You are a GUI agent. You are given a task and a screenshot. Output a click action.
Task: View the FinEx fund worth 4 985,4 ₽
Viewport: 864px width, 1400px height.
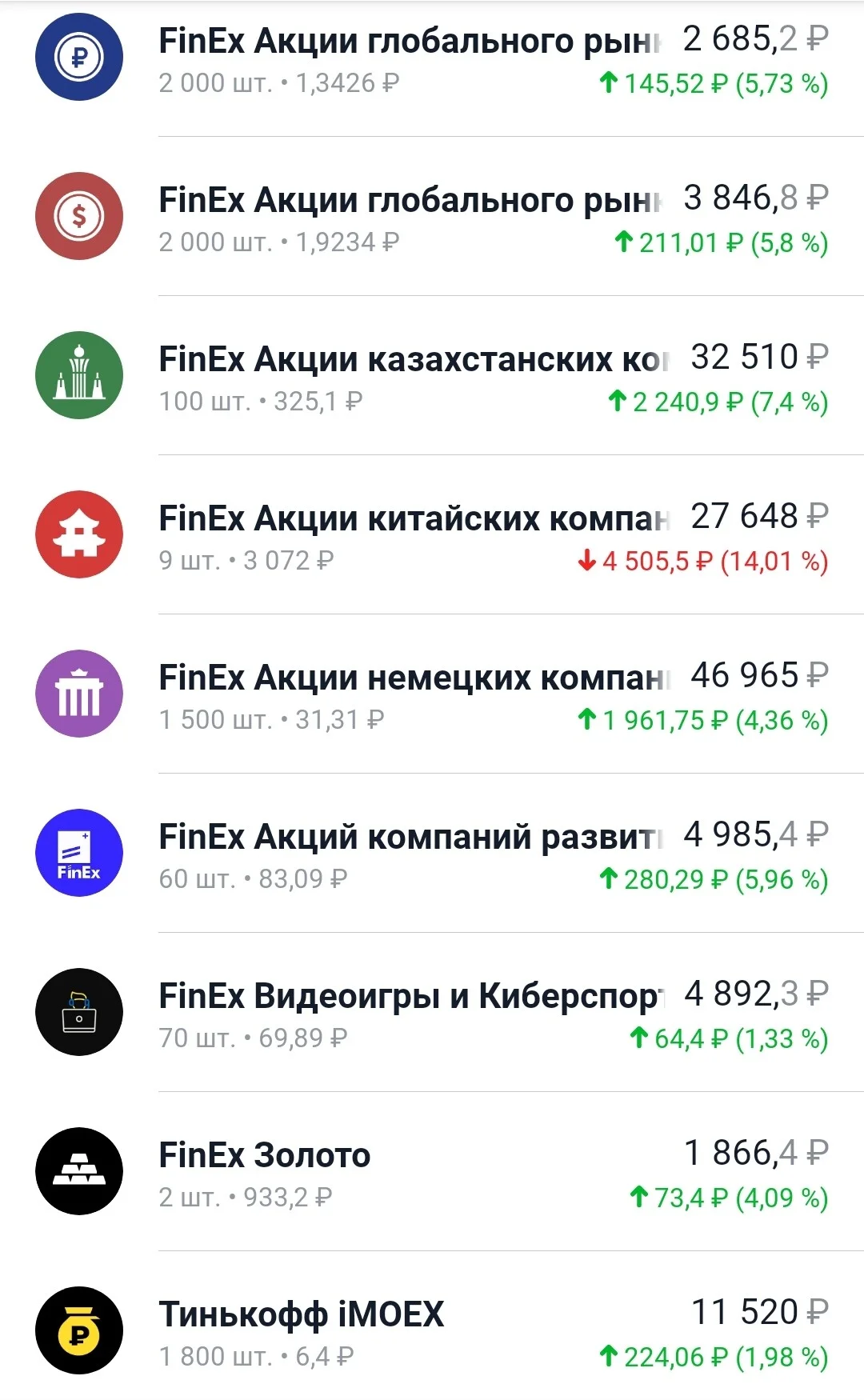point(432,854)
